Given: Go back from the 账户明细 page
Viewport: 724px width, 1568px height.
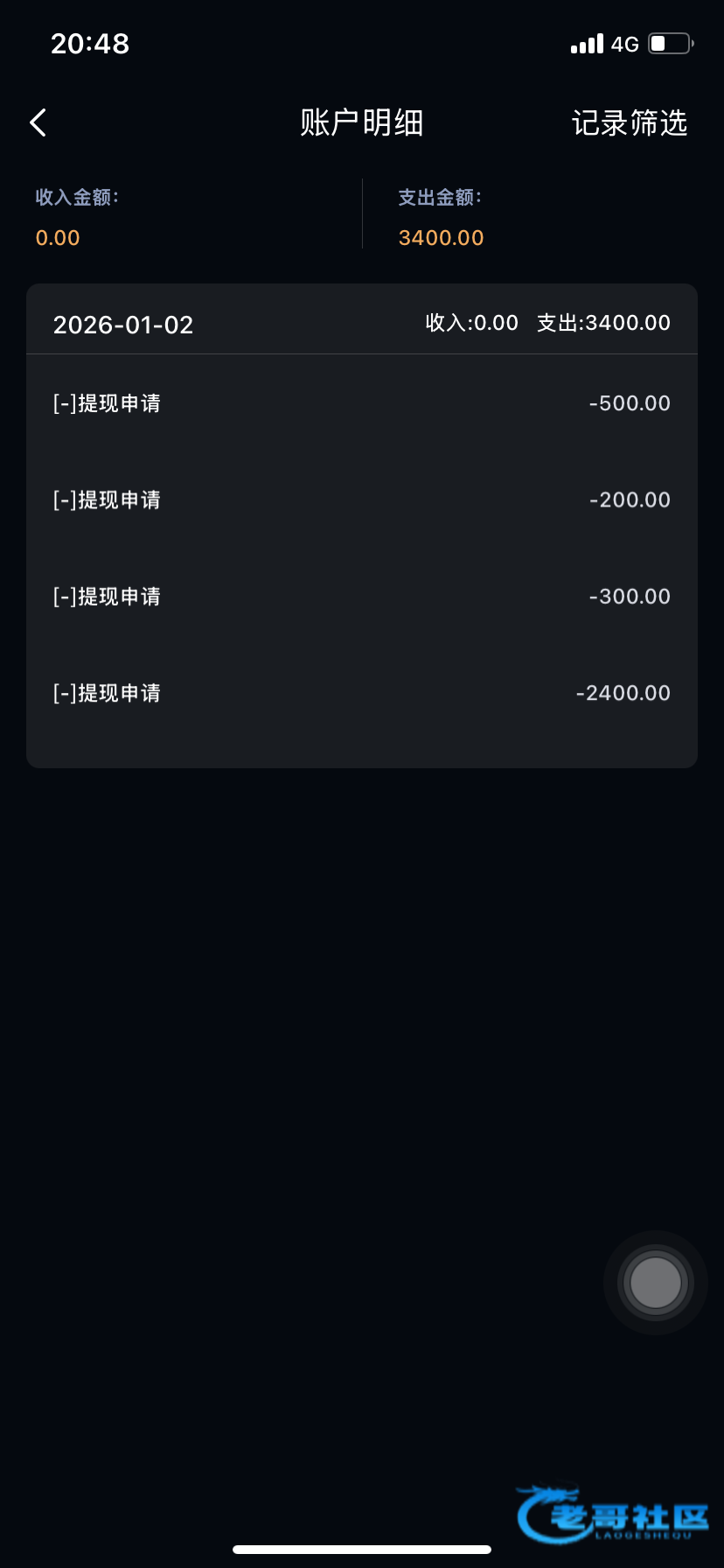Looking at the screenshot, I should click(38, 122).
